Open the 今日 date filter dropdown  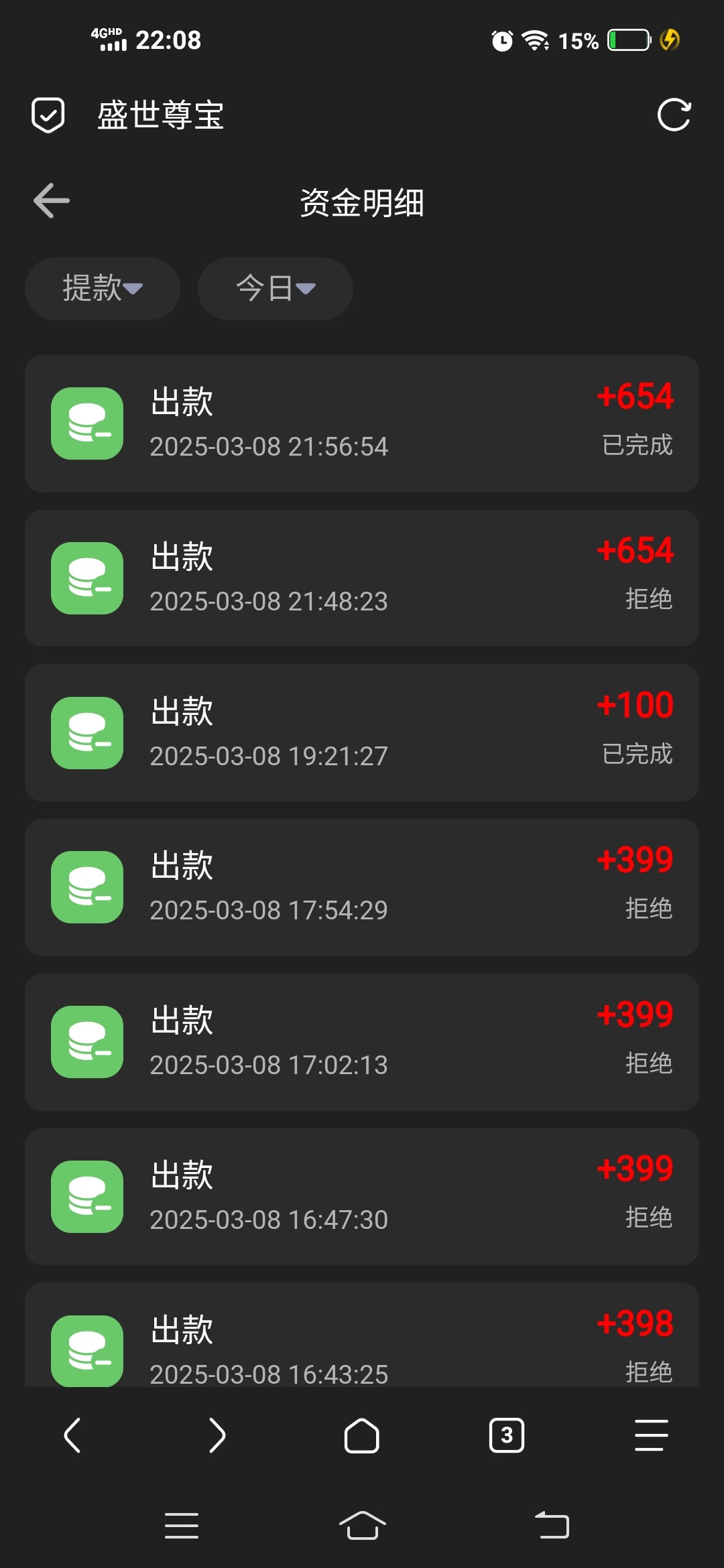tap(276, 289)
